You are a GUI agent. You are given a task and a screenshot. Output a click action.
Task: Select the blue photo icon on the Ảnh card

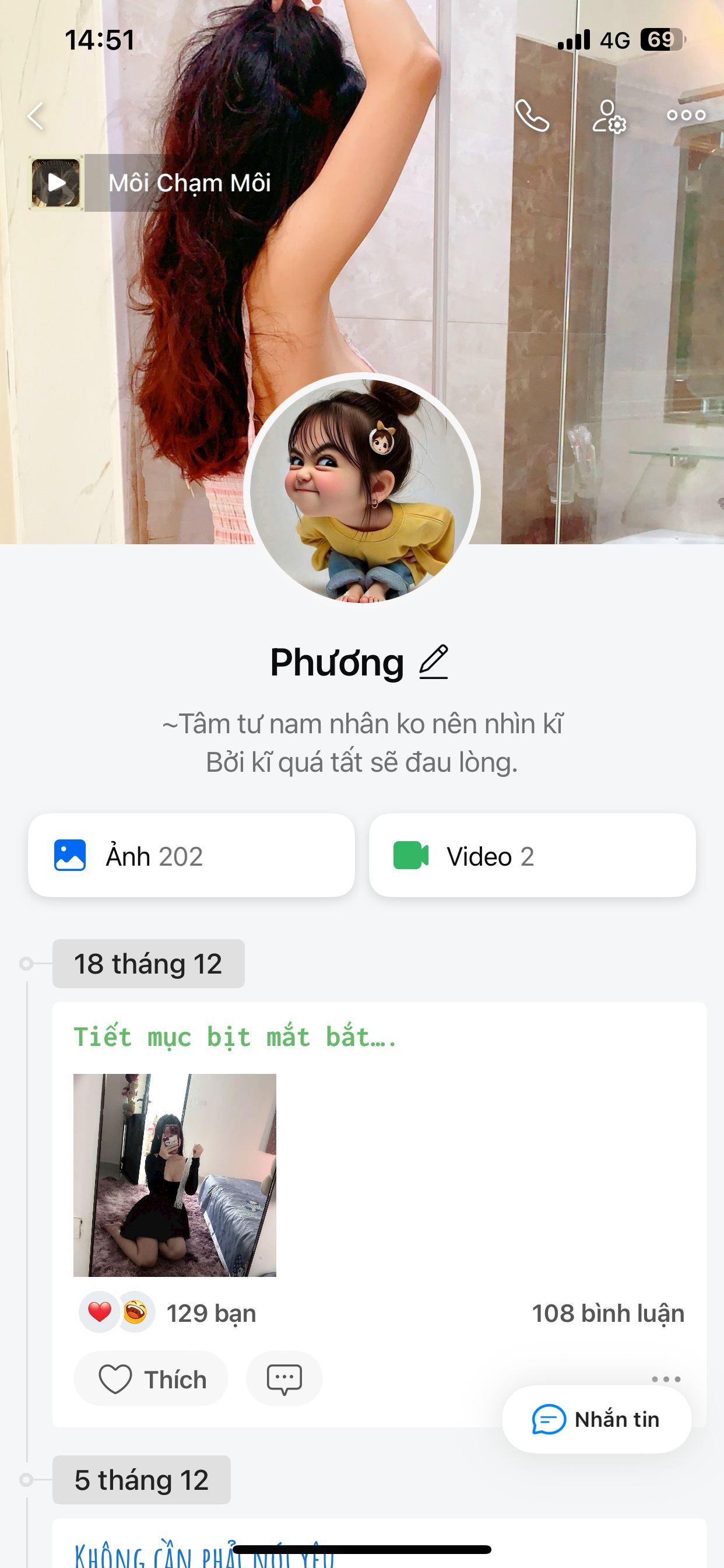pos(69,855)
